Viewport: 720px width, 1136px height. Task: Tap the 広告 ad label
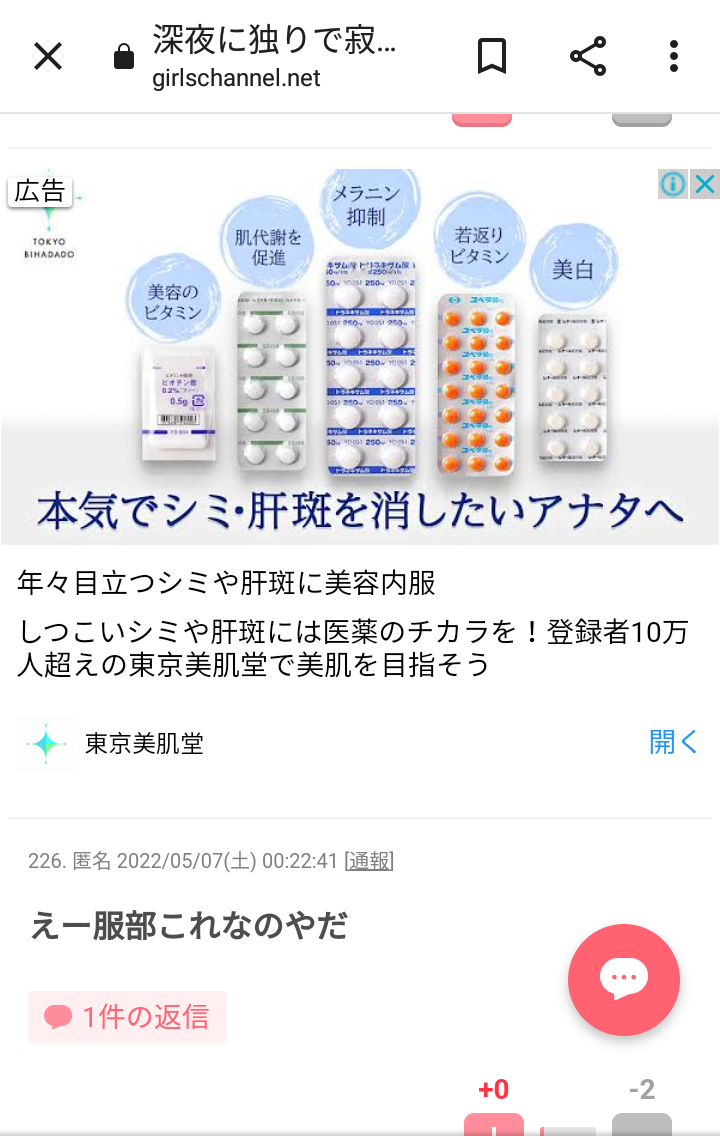[x=40, y=191]
